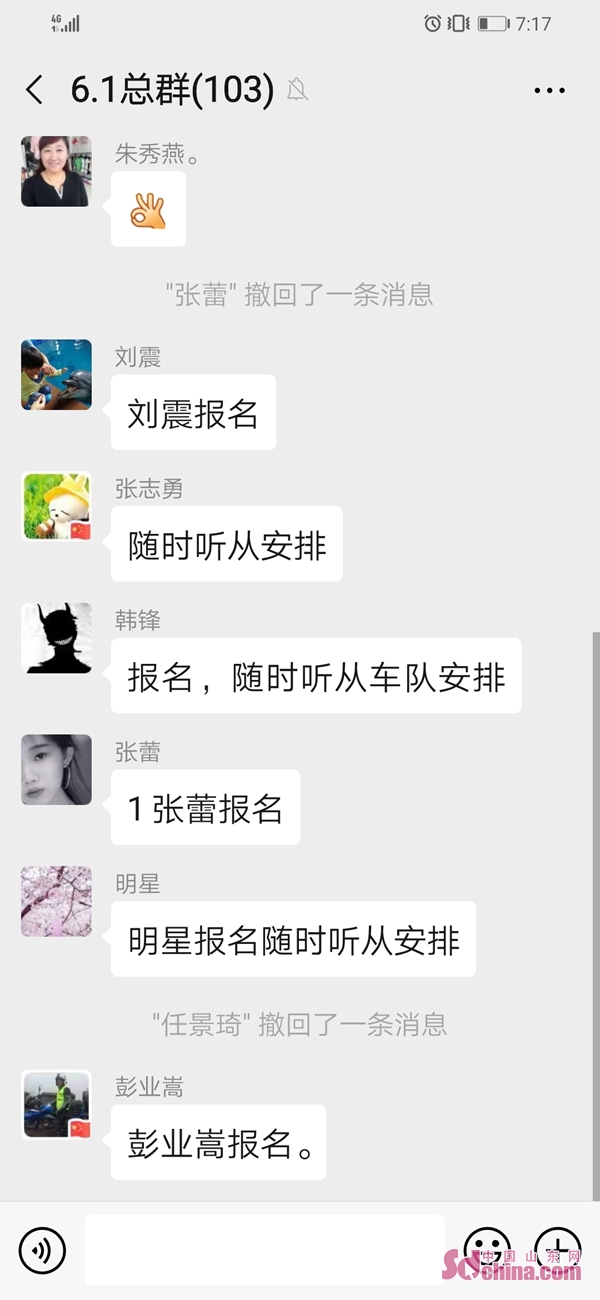View 明星's profile avatar

[56, 901]
